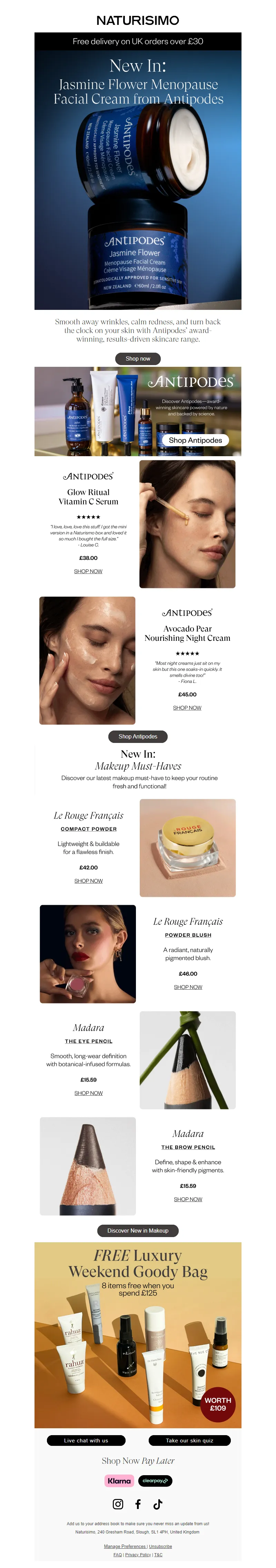Tap Discover New in Makeup
Screen dimensions: 276x1568
[x=138, y=1230]
